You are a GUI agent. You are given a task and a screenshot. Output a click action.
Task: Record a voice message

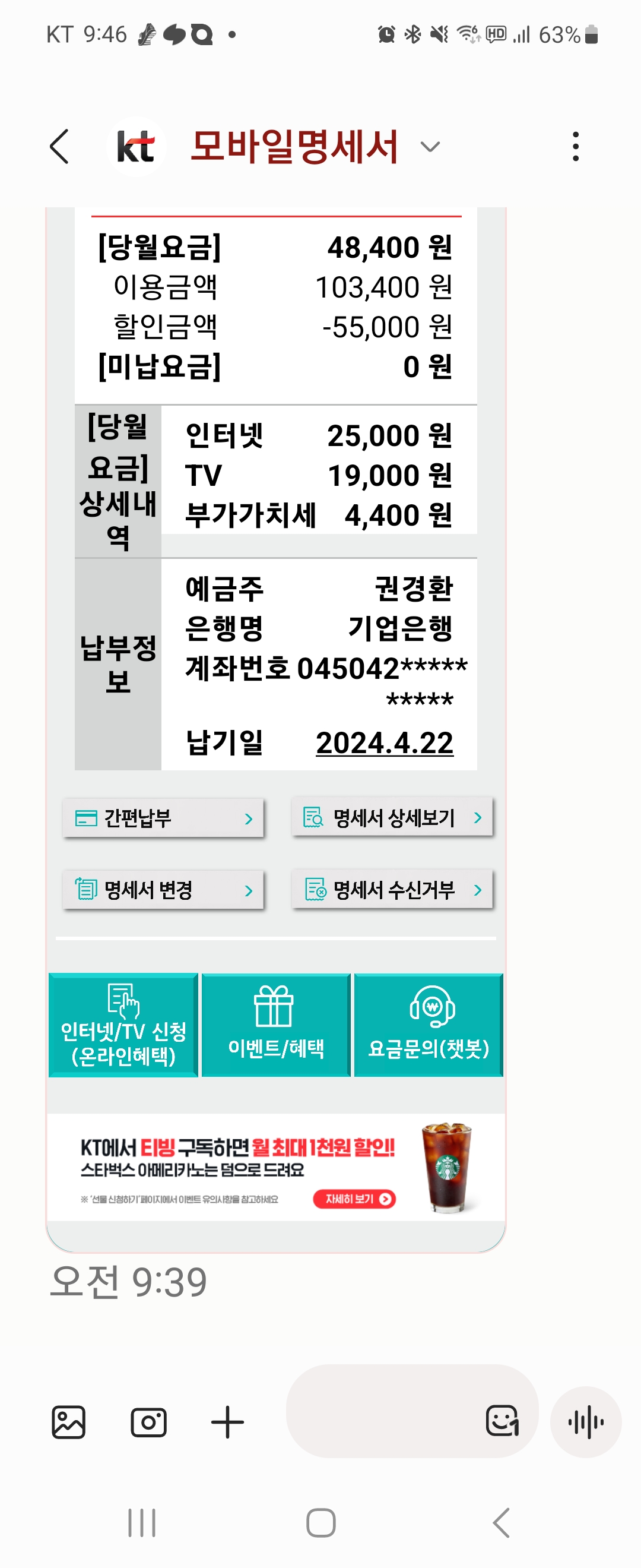pos(586,1422)
